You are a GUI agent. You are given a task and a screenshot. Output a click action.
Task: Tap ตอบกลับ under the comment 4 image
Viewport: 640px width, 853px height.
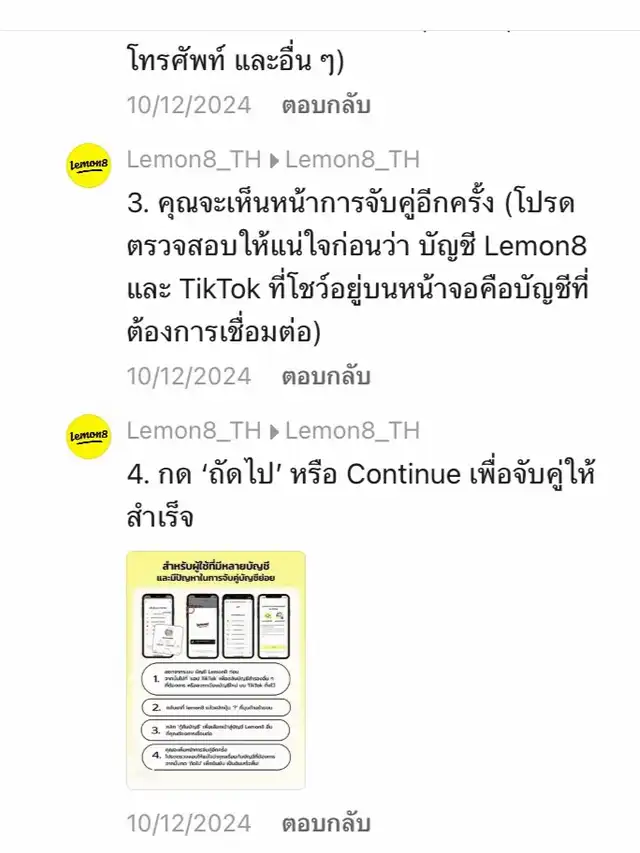[x=326, y=824]
